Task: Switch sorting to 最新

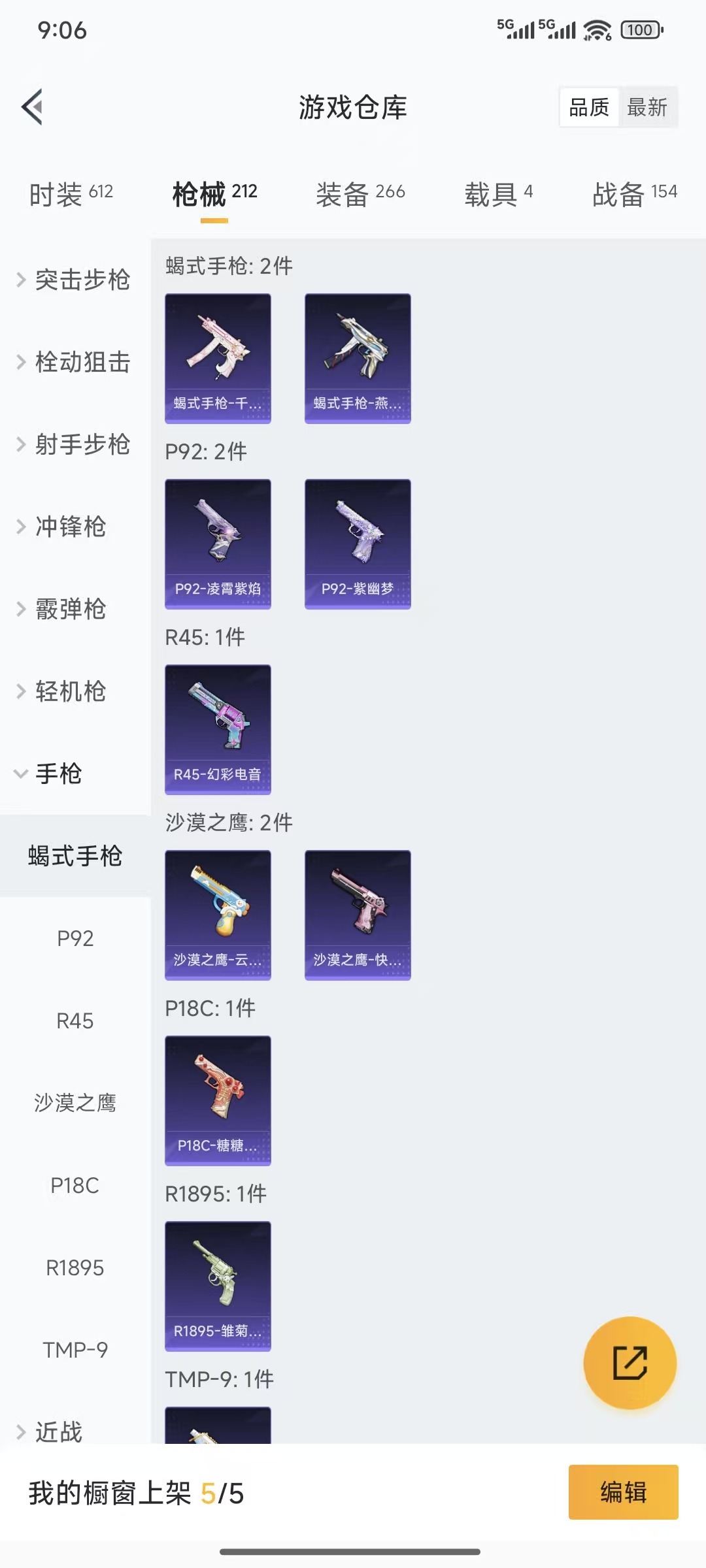Action: 648,106
